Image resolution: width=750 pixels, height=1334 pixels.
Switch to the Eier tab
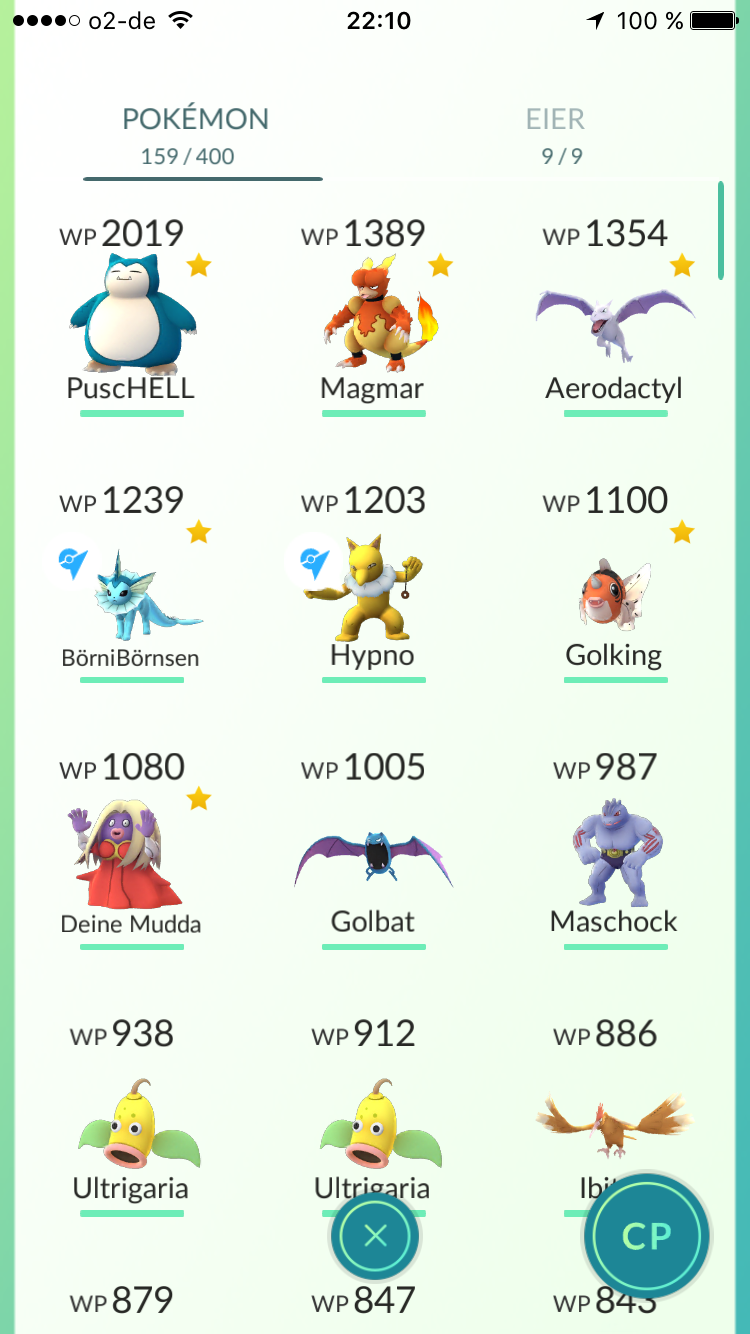click(x=555, y=134)
